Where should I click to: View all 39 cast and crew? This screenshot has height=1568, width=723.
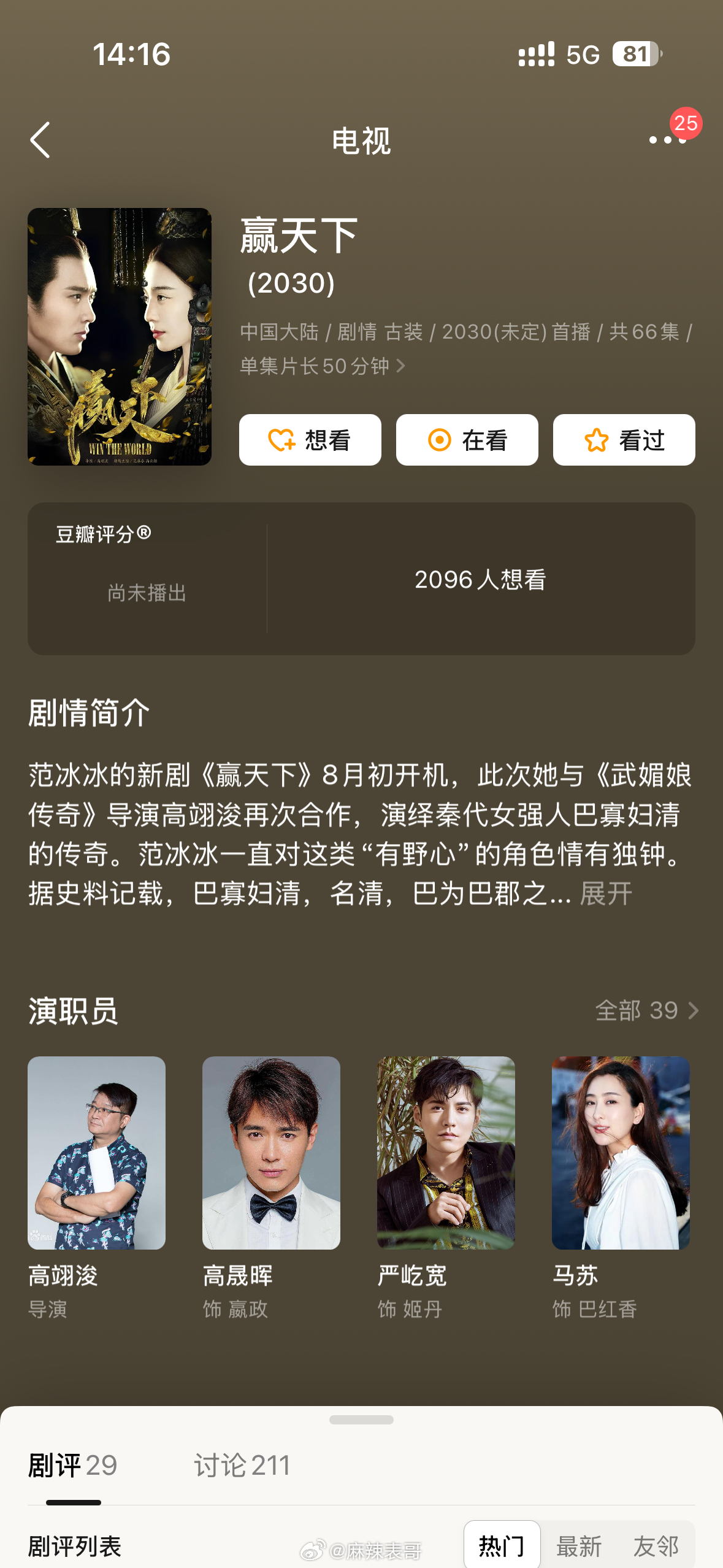(x=647, y=1010)
